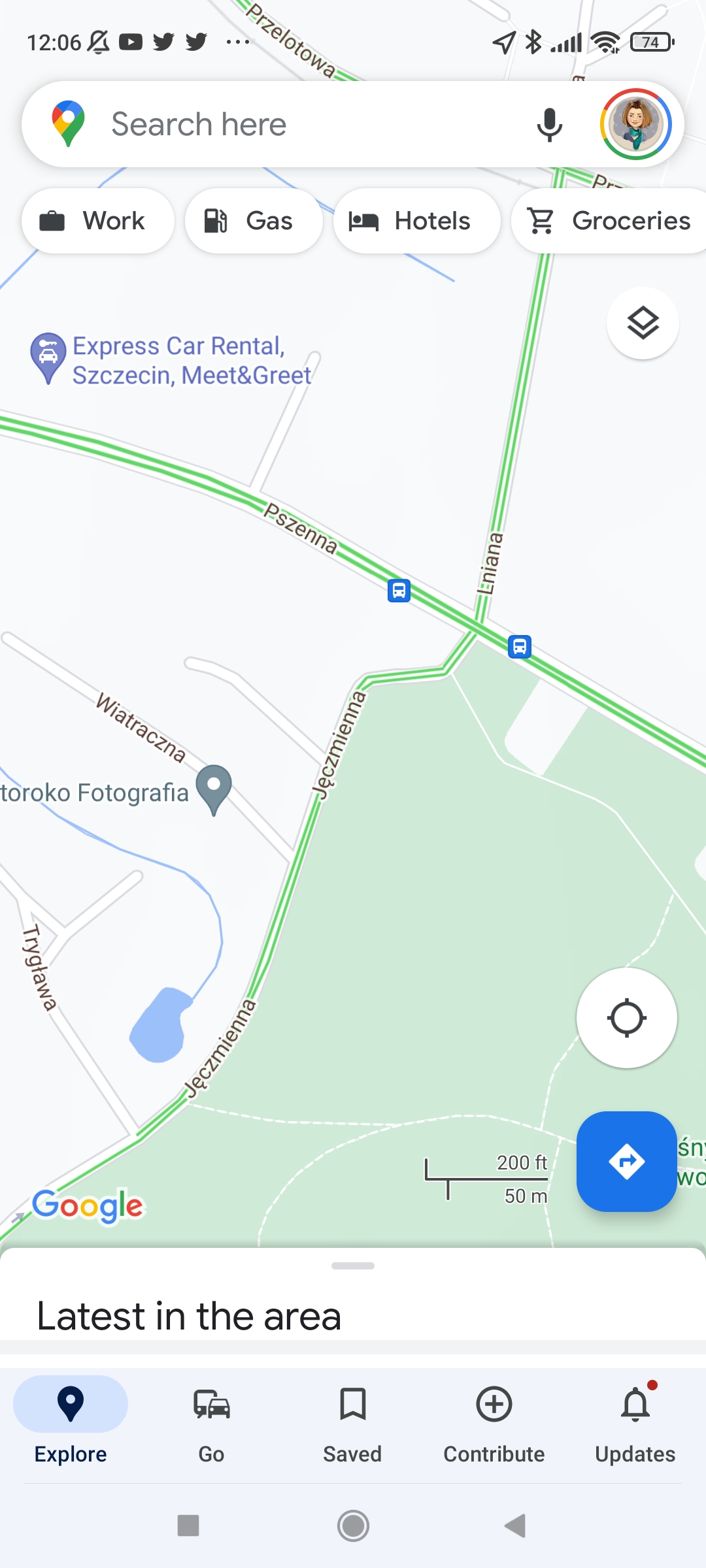Center the map on my location
706x1568 pixels.
tap(626, 1018)
